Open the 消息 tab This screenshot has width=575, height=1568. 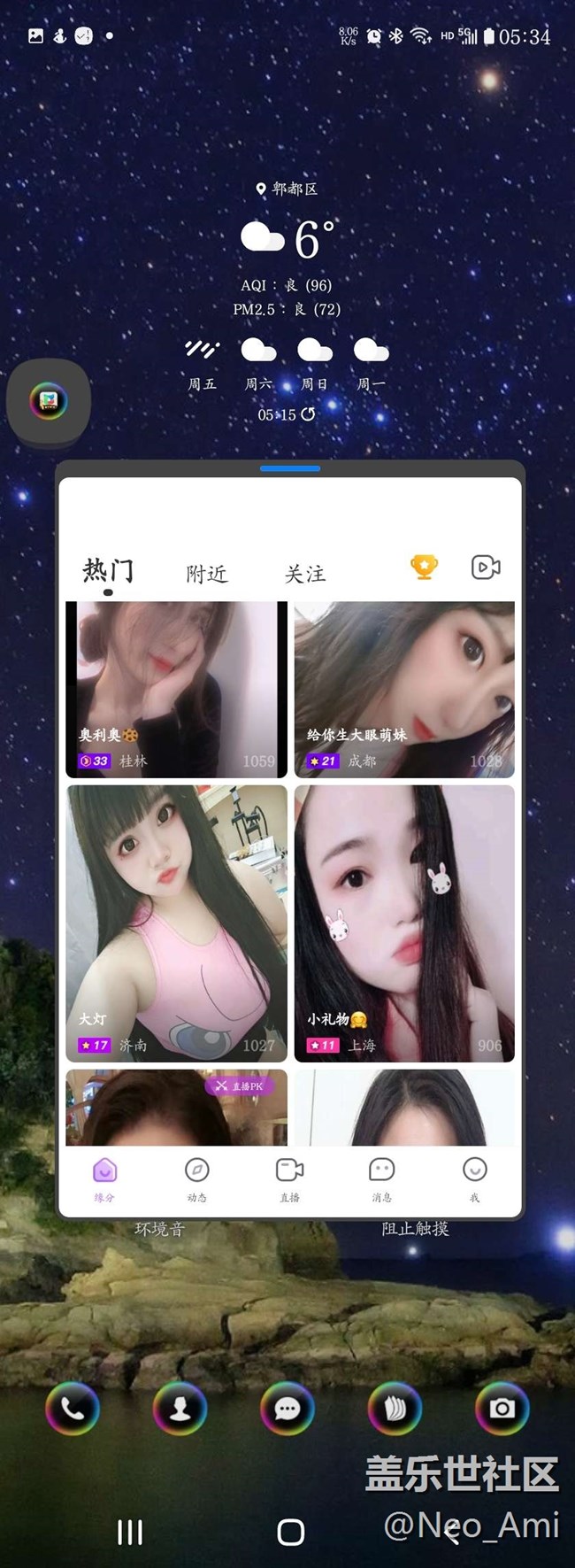[x=381, y=1179]
